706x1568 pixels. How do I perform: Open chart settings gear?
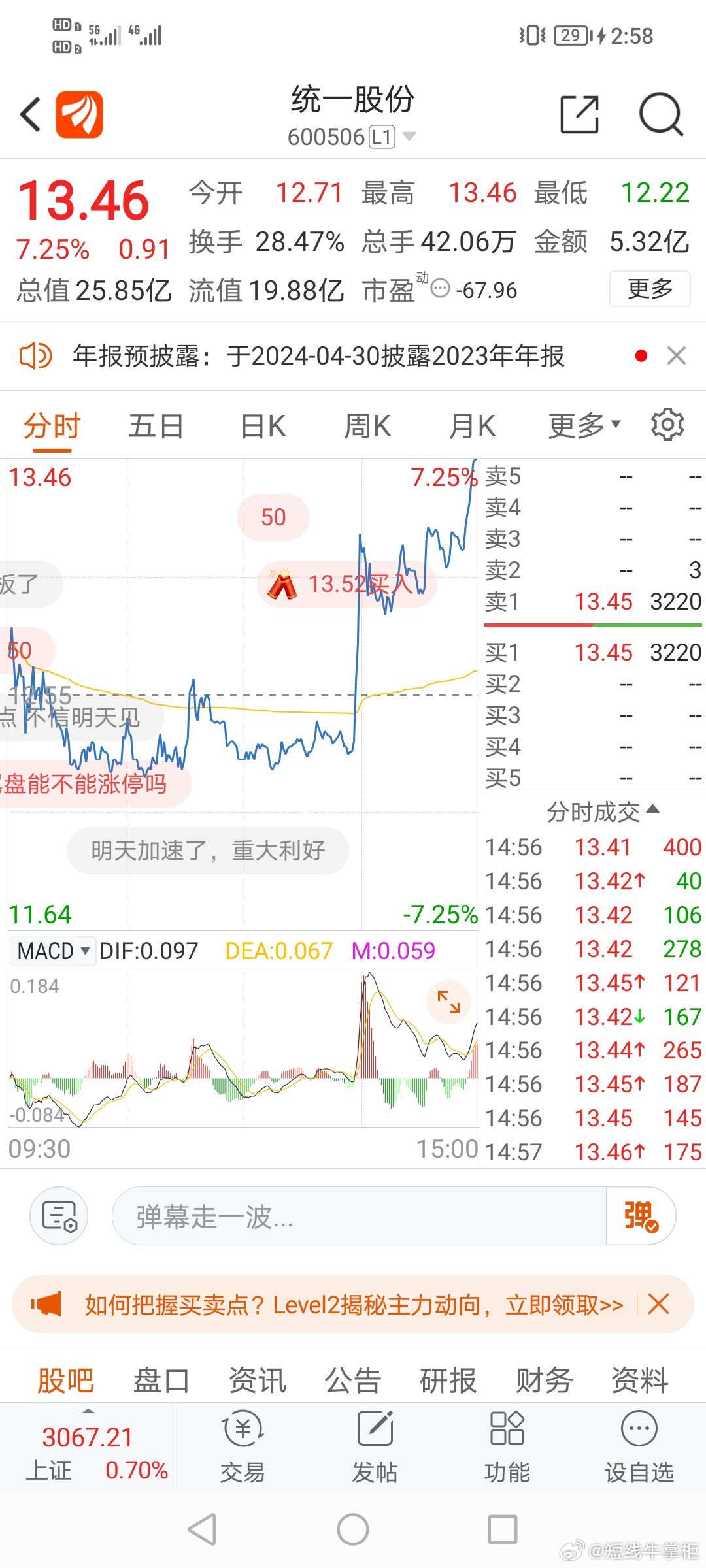[x=667, y=425]
